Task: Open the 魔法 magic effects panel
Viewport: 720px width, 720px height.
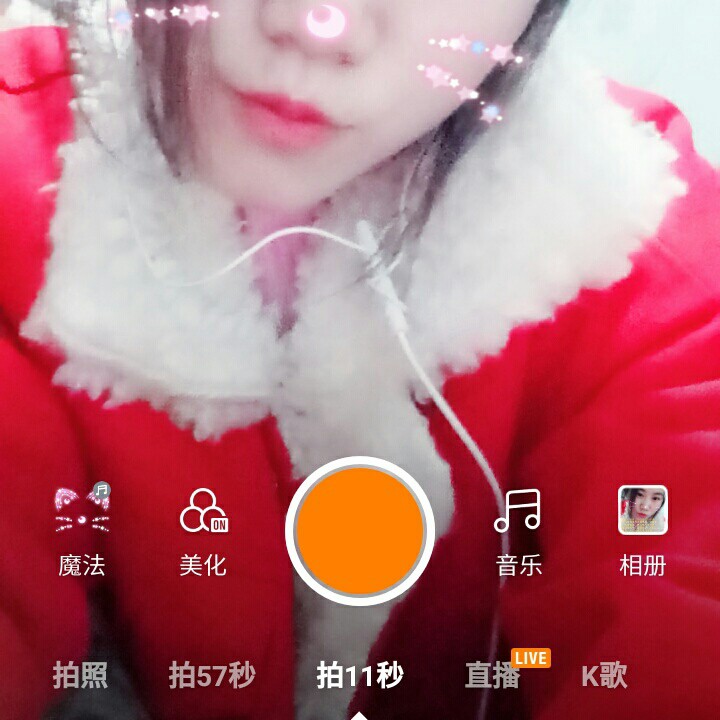Action: [x=82, y=528]
